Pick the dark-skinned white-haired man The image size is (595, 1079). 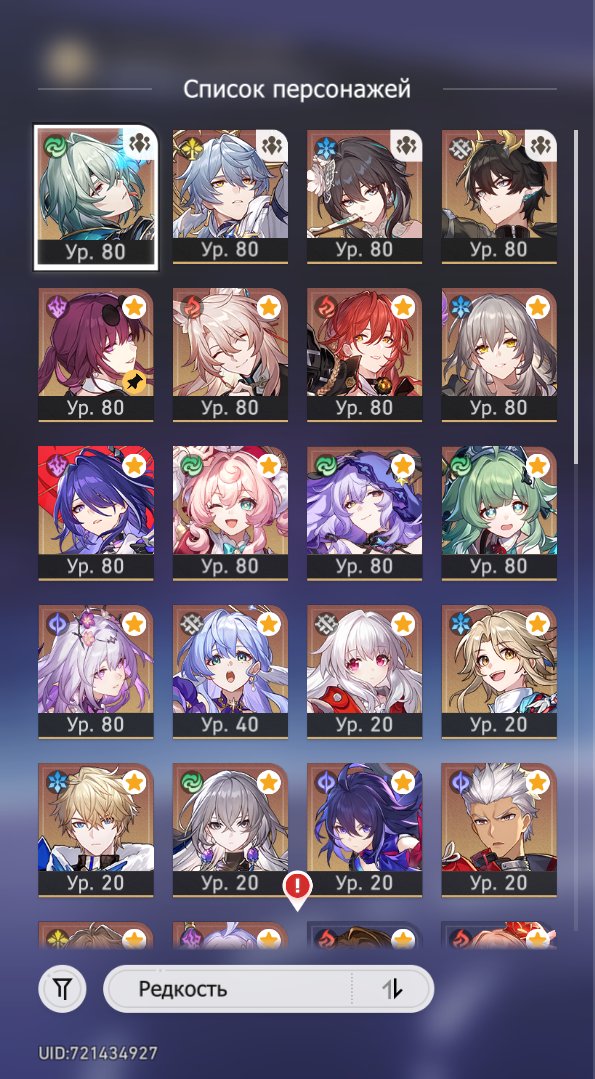pyautogui.click(x=499, y=829)
